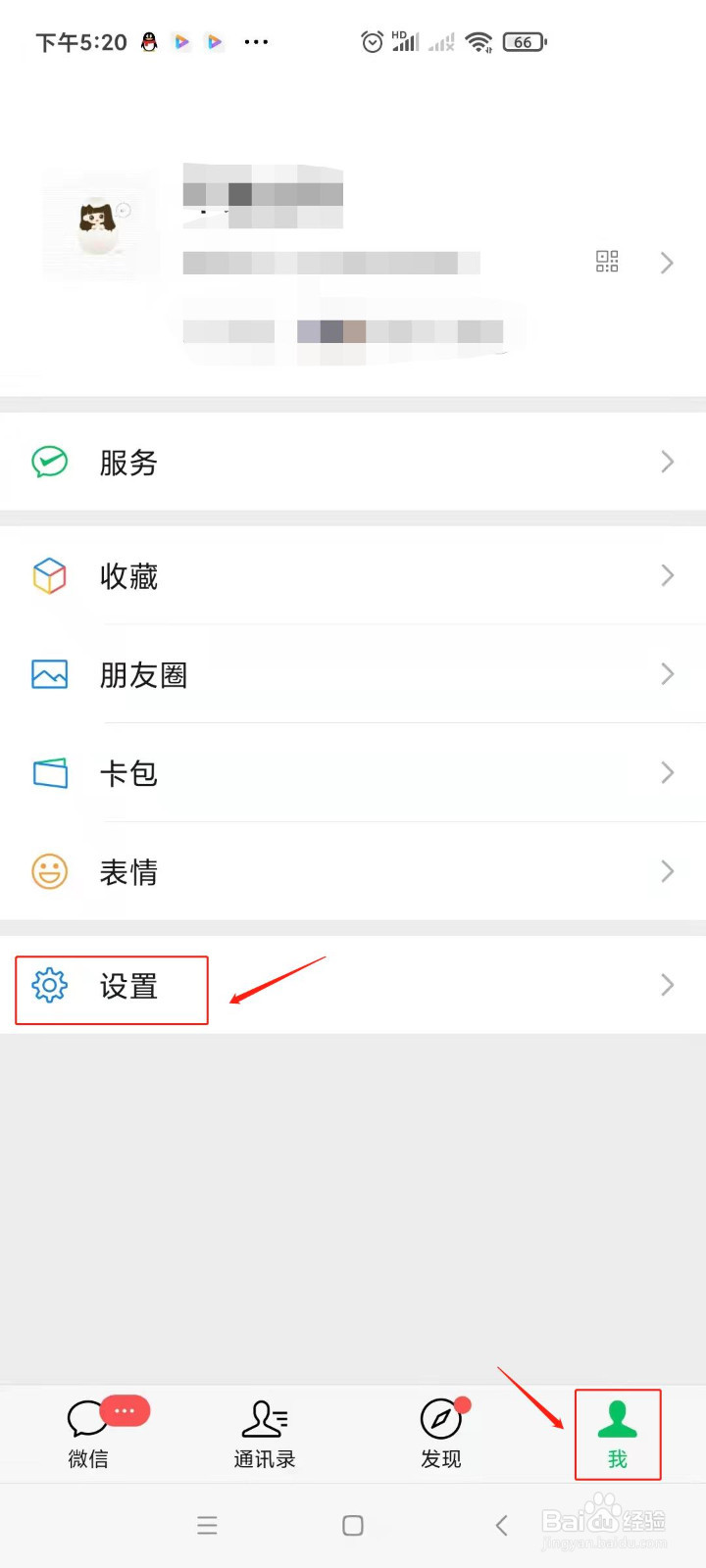Open the profile QR code icon
This screenshot has height=1568, width=706.
tap(606, 262)
